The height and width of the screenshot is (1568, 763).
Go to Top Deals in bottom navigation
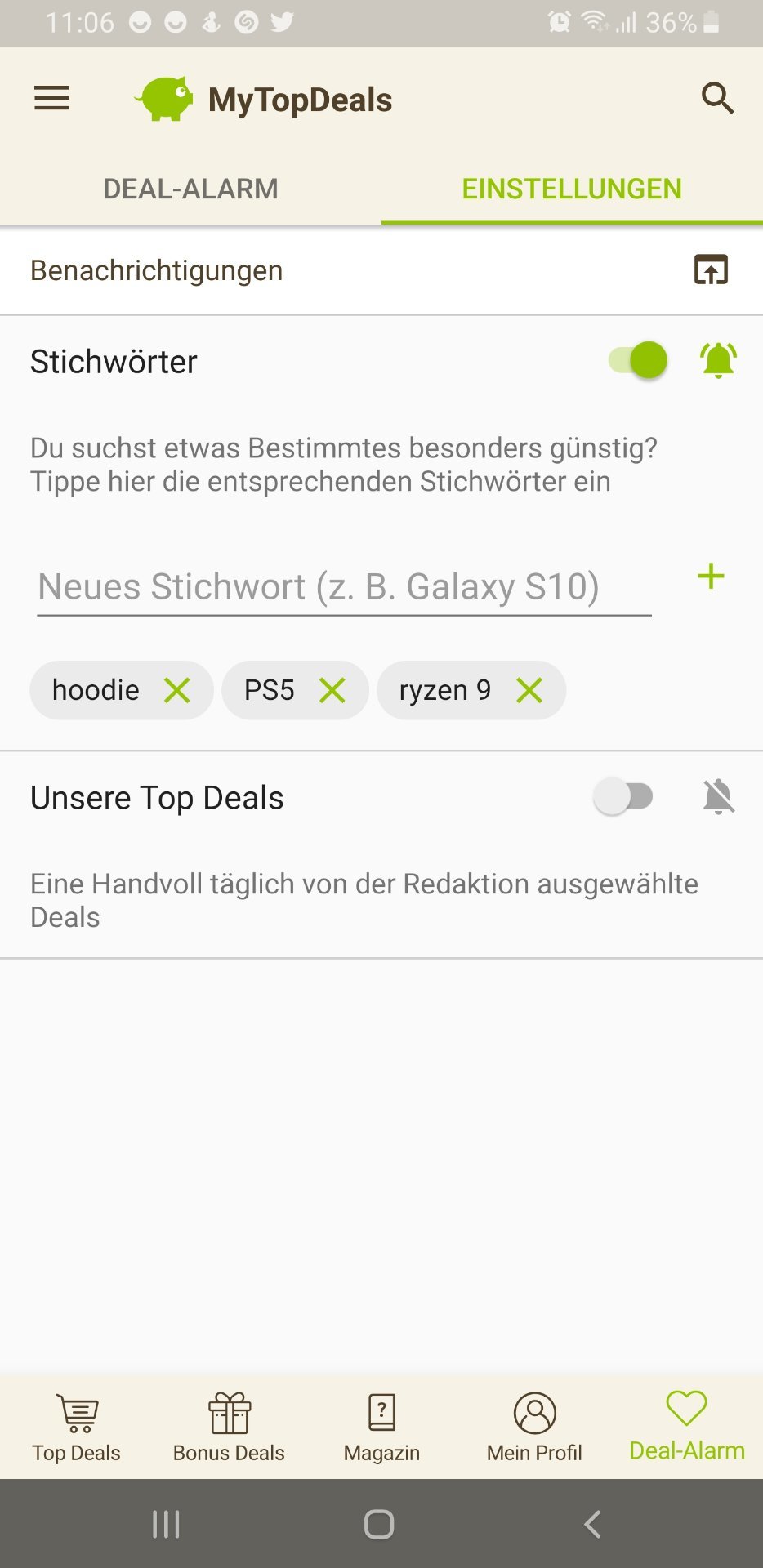click(77, 1428)
